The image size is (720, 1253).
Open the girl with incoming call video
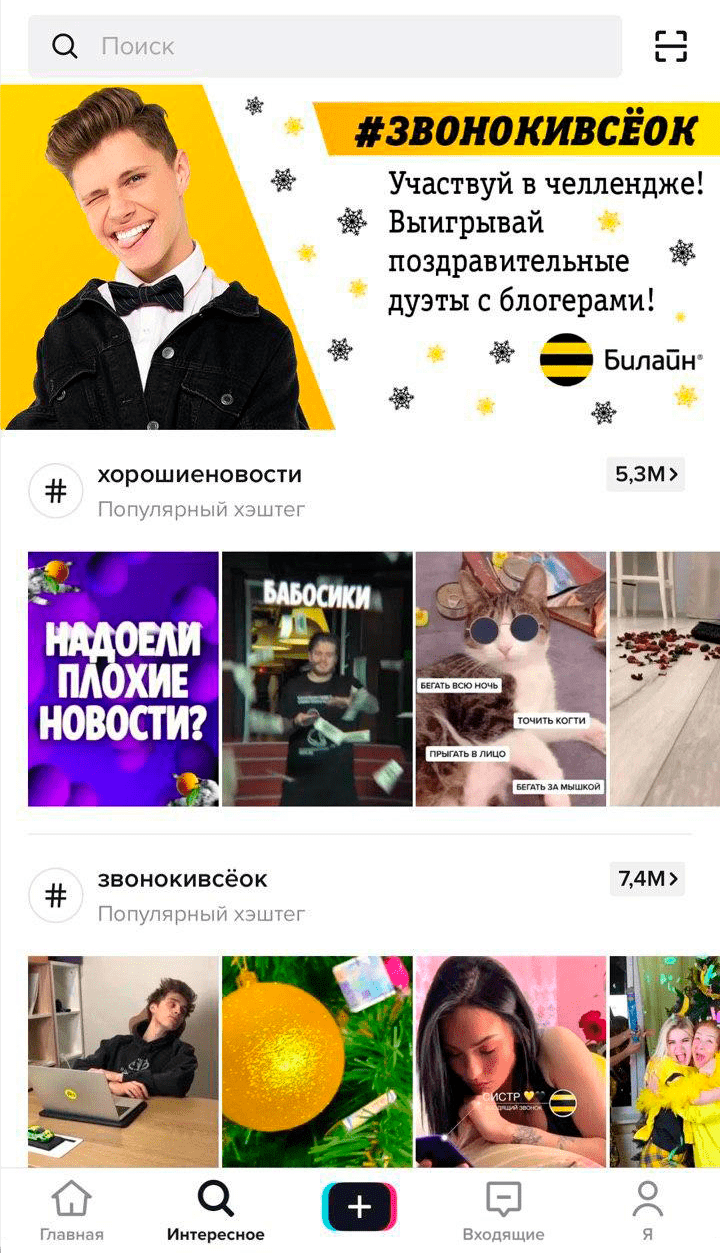pos(510,1061)
